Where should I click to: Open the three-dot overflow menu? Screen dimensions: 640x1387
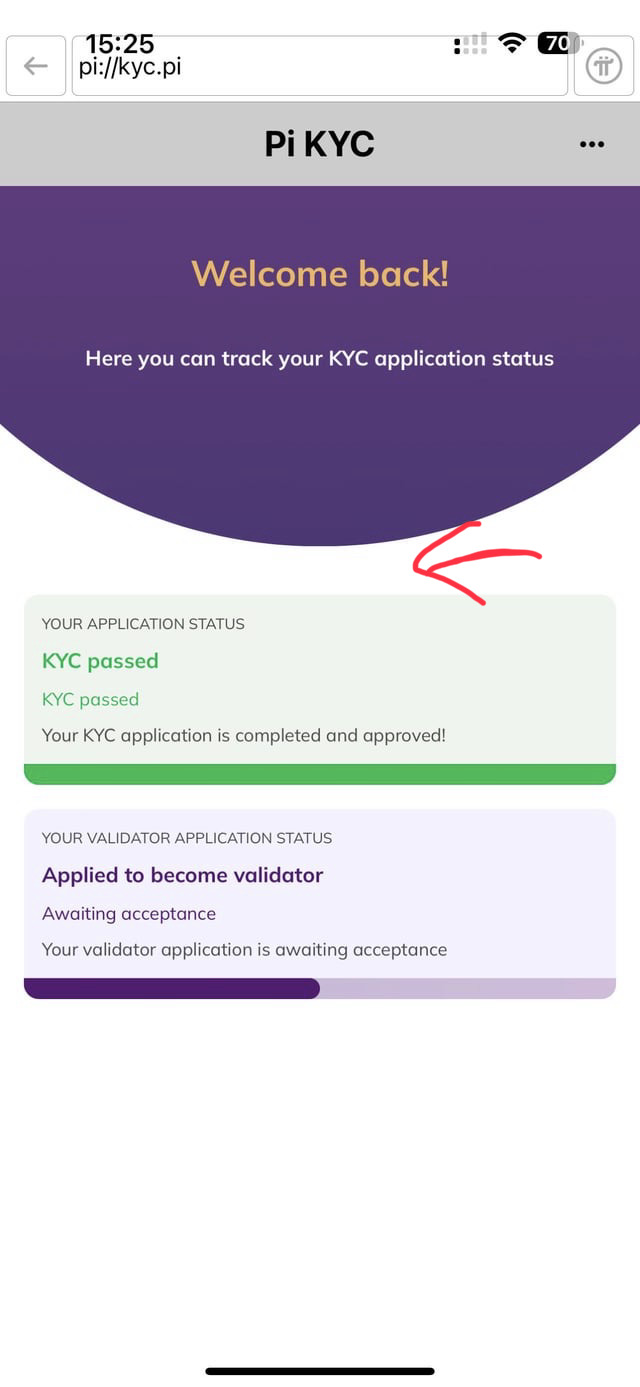tap(592, 144)
